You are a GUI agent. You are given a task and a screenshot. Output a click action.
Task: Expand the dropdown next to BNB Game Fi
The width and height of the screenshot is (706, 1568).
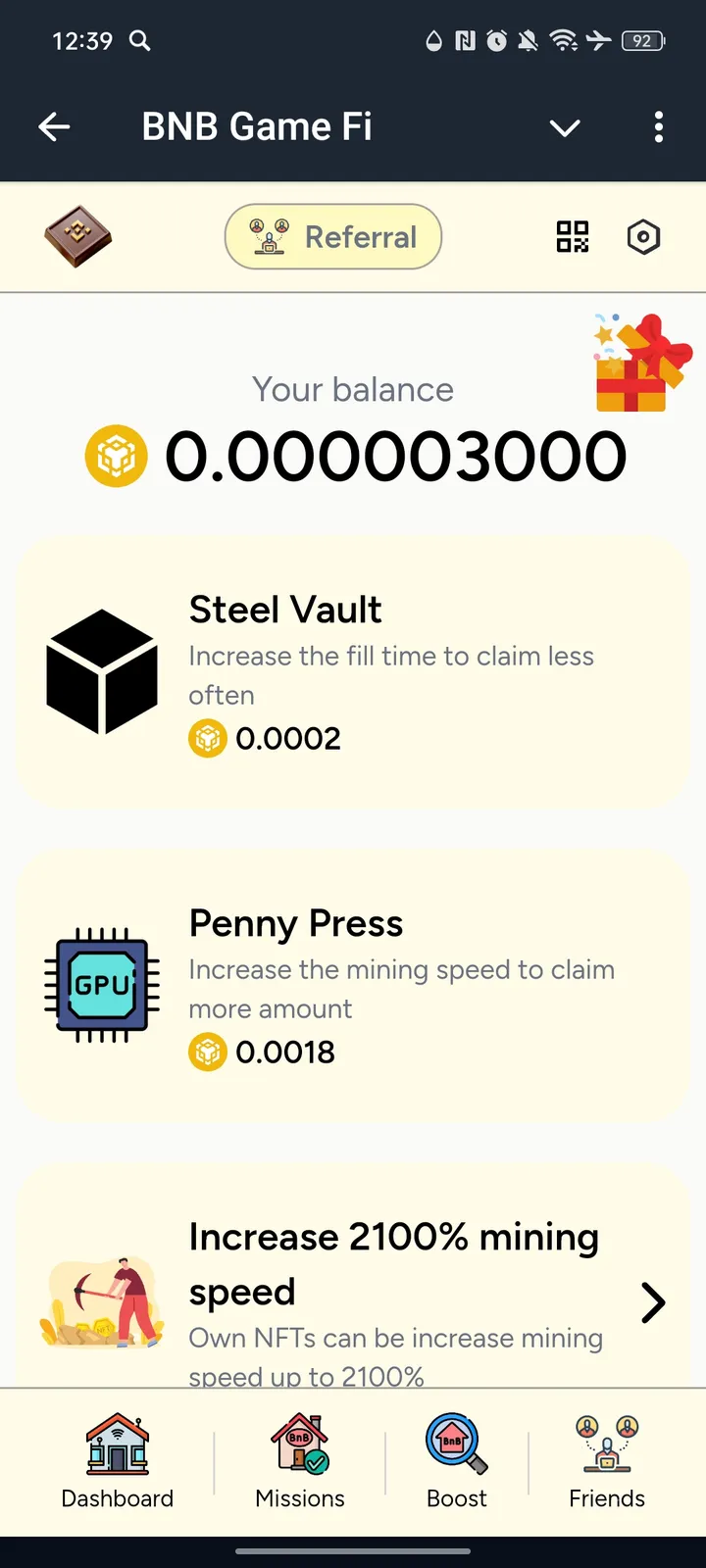[565, 127]
